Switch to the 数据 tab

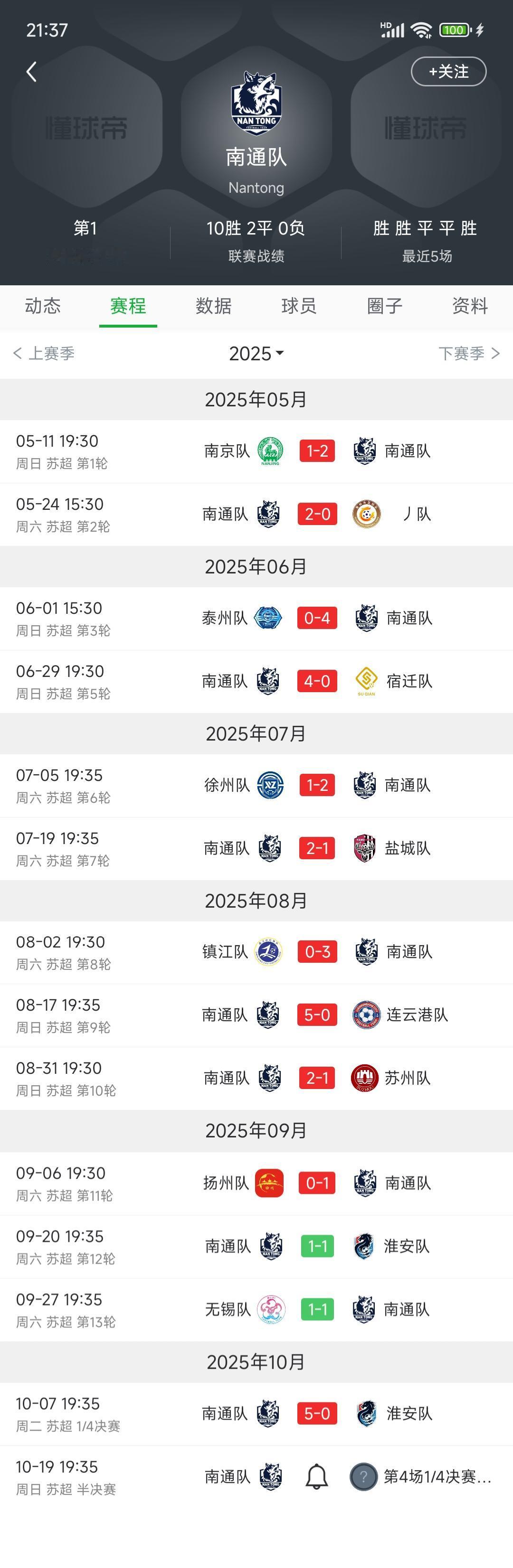coord(214,306)
